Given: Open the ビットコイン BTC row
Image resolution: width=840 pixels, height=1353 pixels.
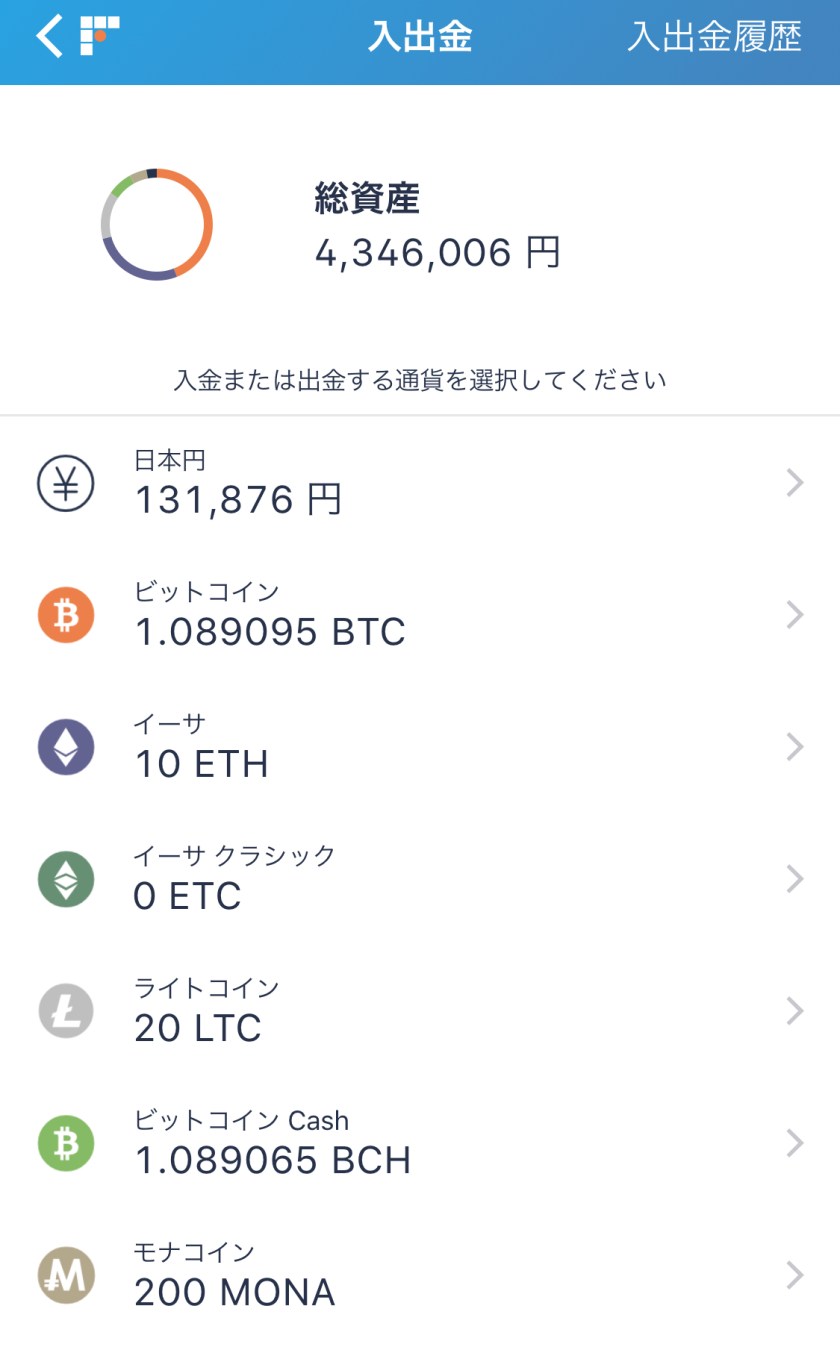Looking at the screenshot, I should coord(420,615).
